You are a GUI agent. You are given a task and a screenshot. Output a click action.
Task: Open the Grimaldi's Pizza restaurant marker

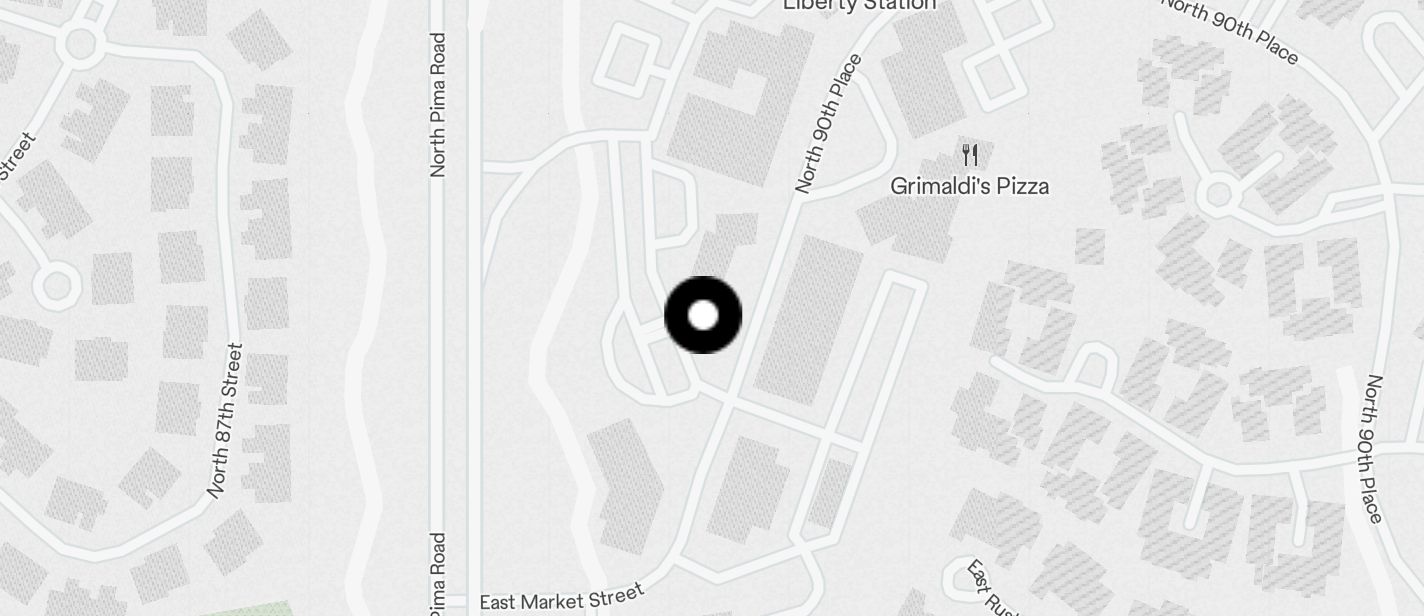969,155
